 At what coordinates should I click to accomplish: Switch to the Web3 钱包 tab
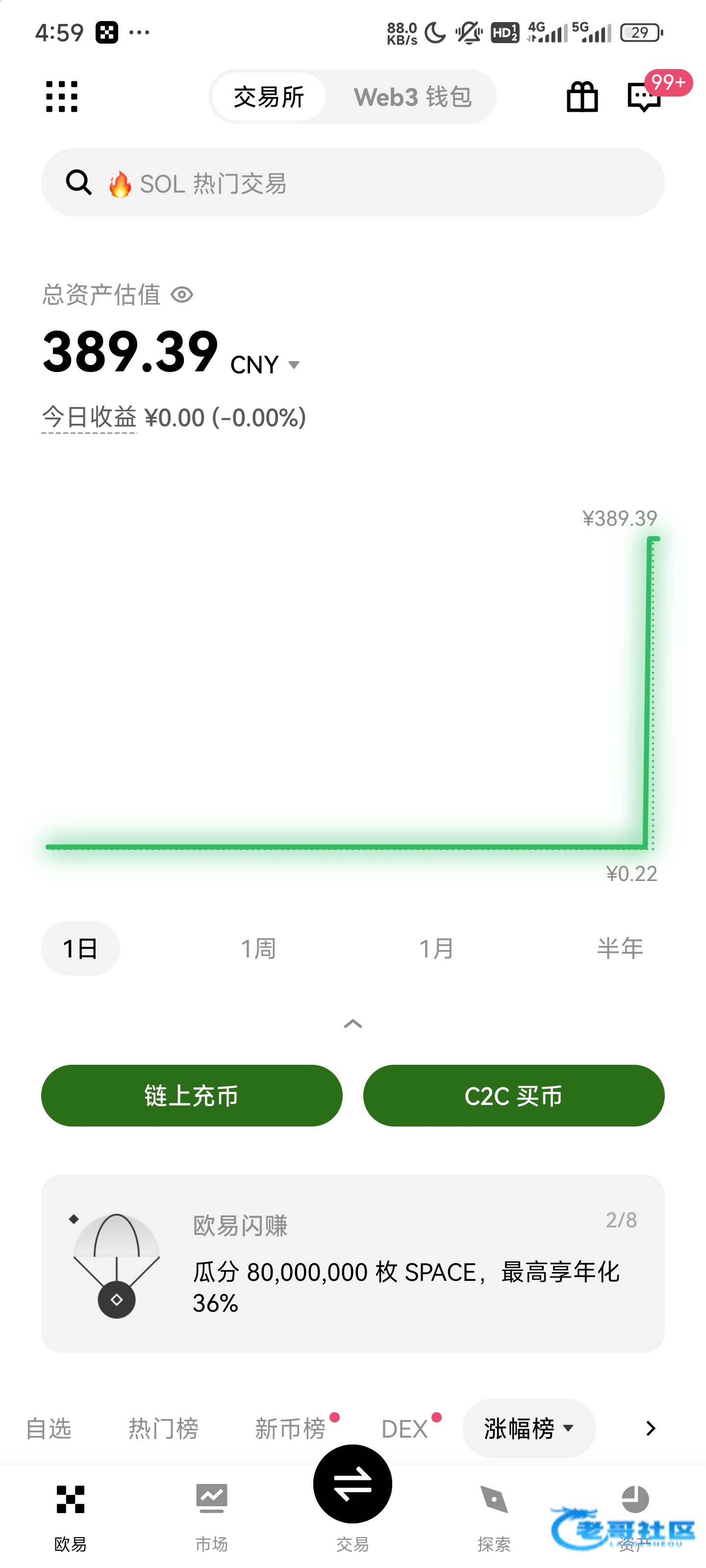[x=412, y=97]
